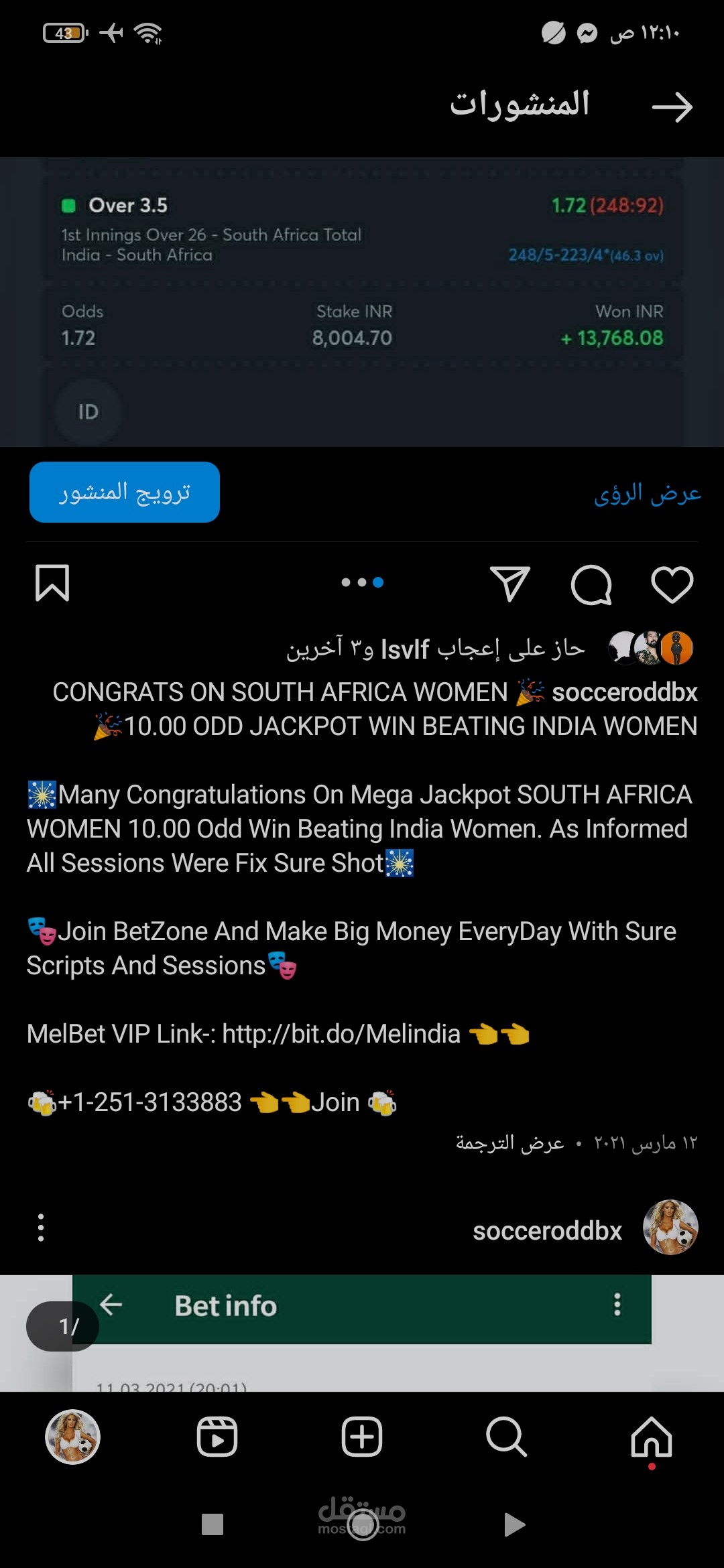Image resolution: width=724 pixels, height=1568 pixels.
Task: Like the post with the heart icon
Action: click(x=672, y=584)
